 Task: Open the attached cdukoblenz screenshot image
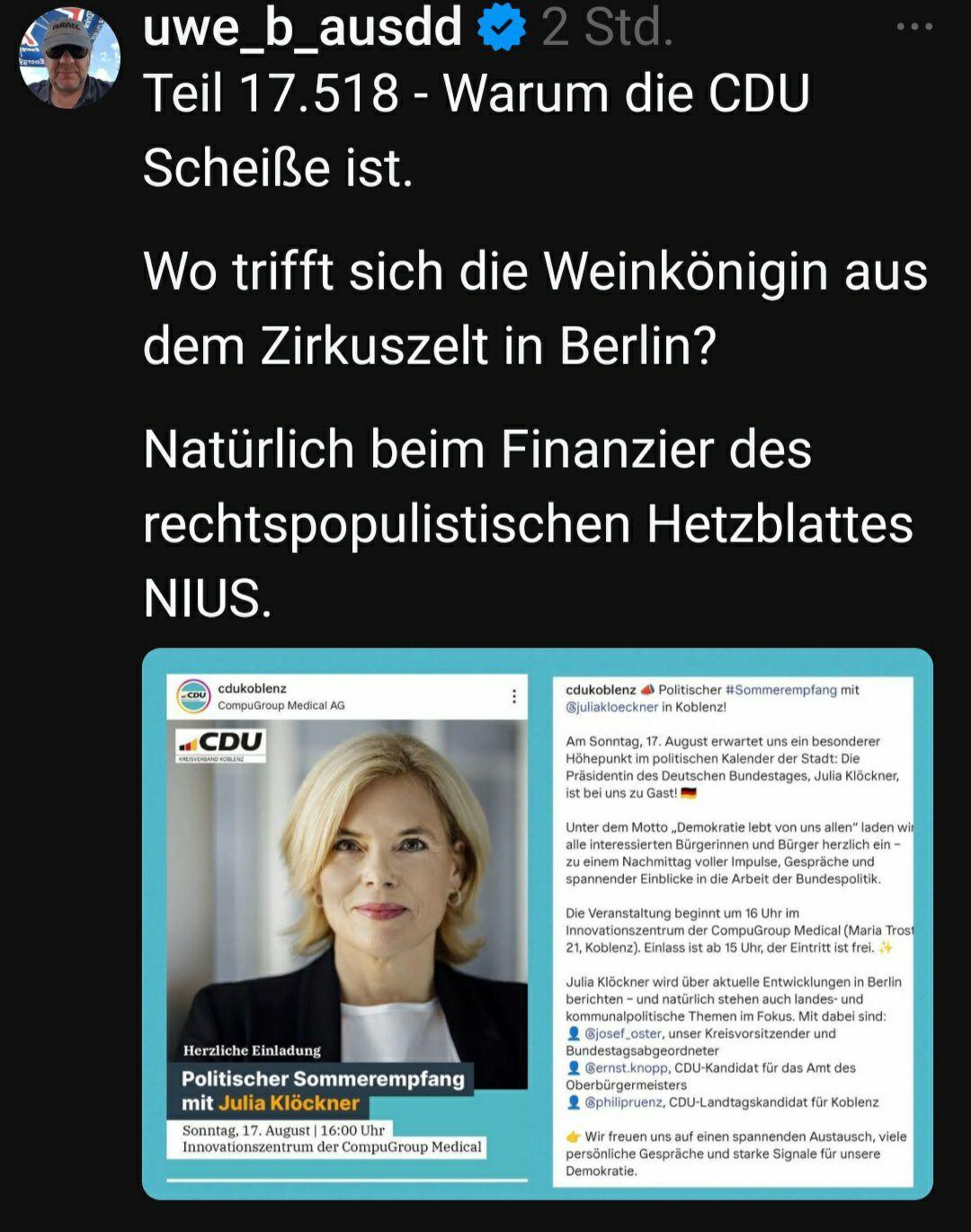pos(537,924)
